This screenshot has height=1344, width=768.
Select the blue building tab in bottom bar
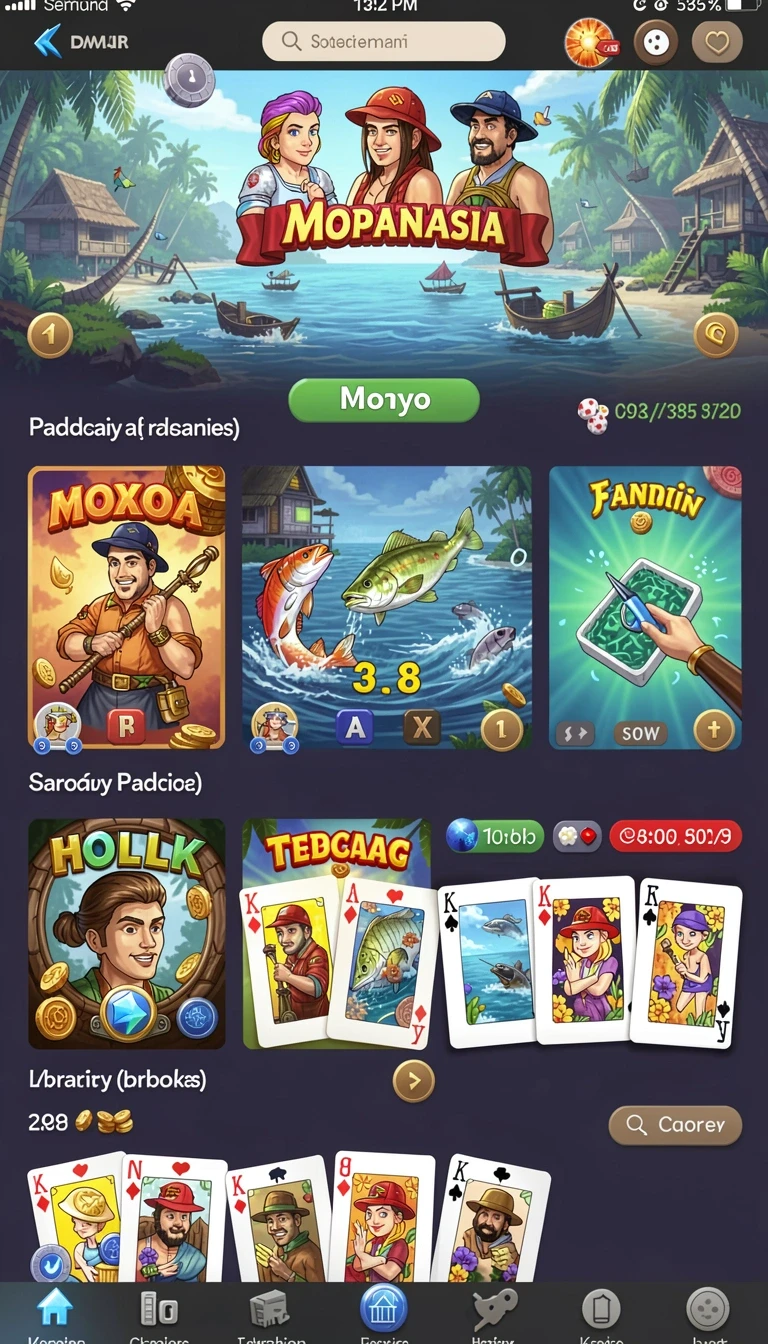[x=384, y=1309]
